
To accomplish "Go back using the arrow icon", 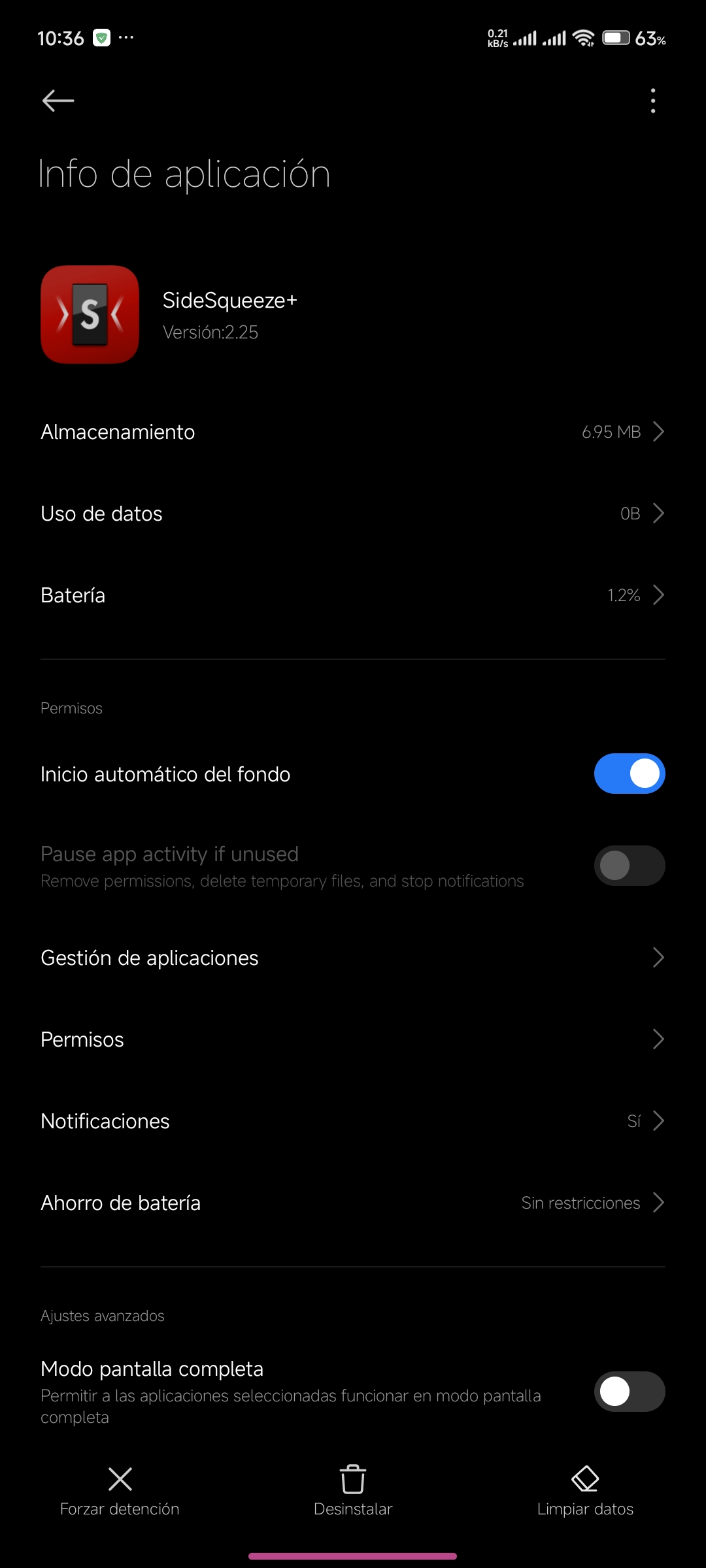I will pyautogui.click(x=58, y=101).
